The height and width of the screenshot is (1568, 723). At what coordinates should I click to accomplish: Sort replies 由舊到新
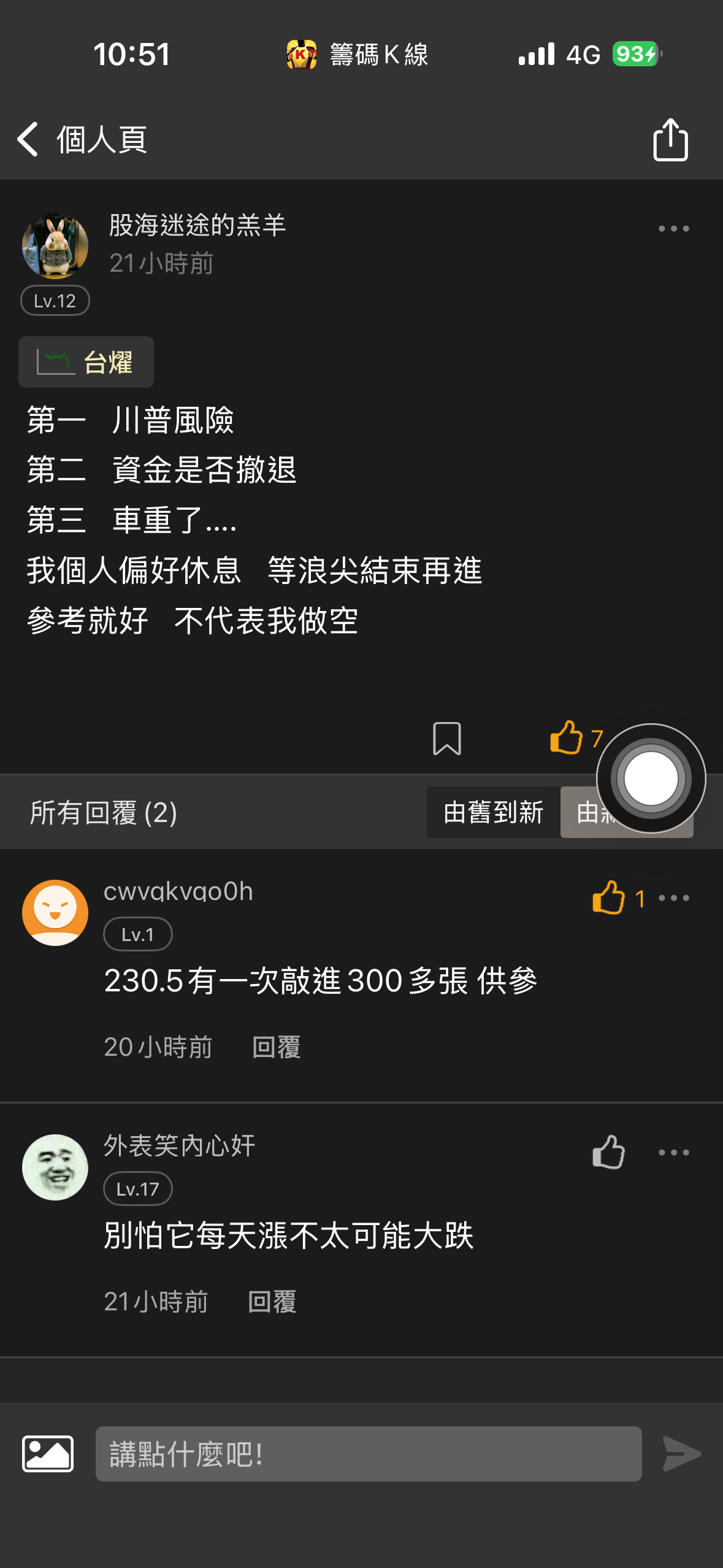pos(493,812)
